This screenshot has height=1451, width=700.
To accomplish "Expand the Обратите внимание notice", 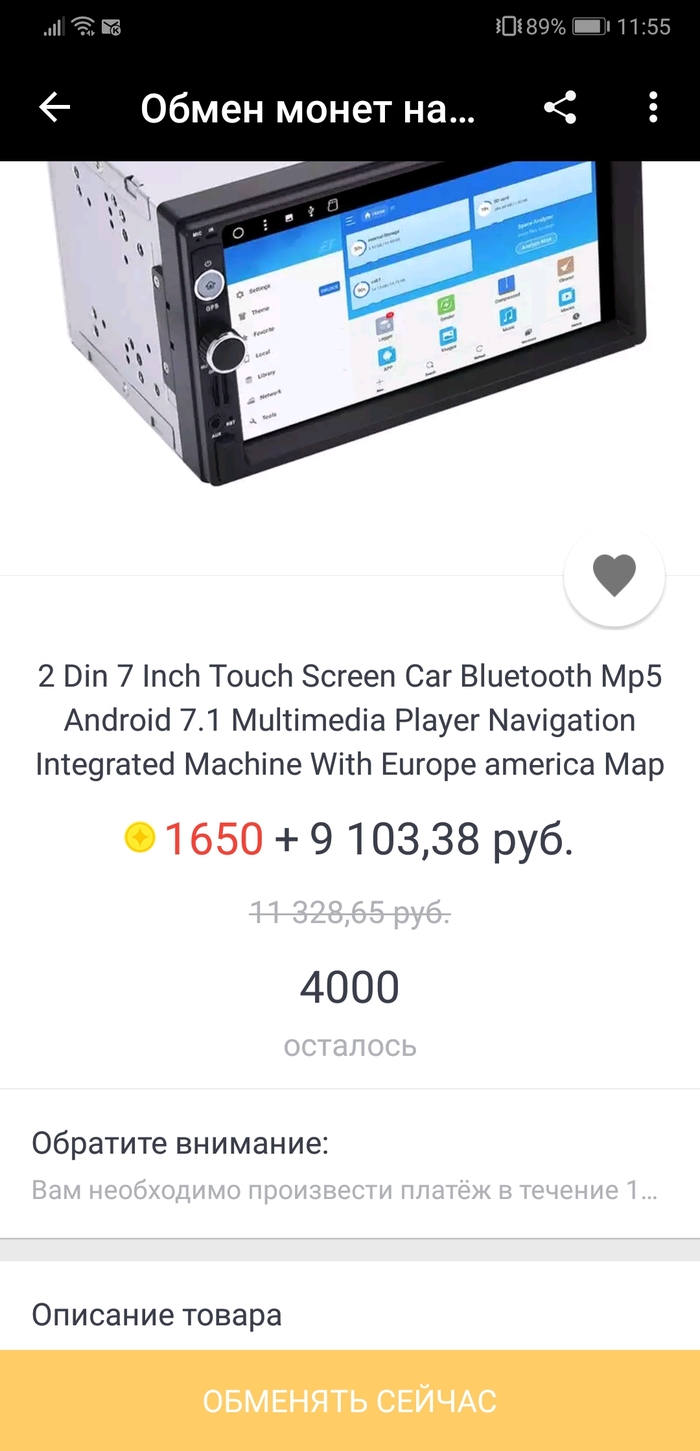I will click(345, 1165).
